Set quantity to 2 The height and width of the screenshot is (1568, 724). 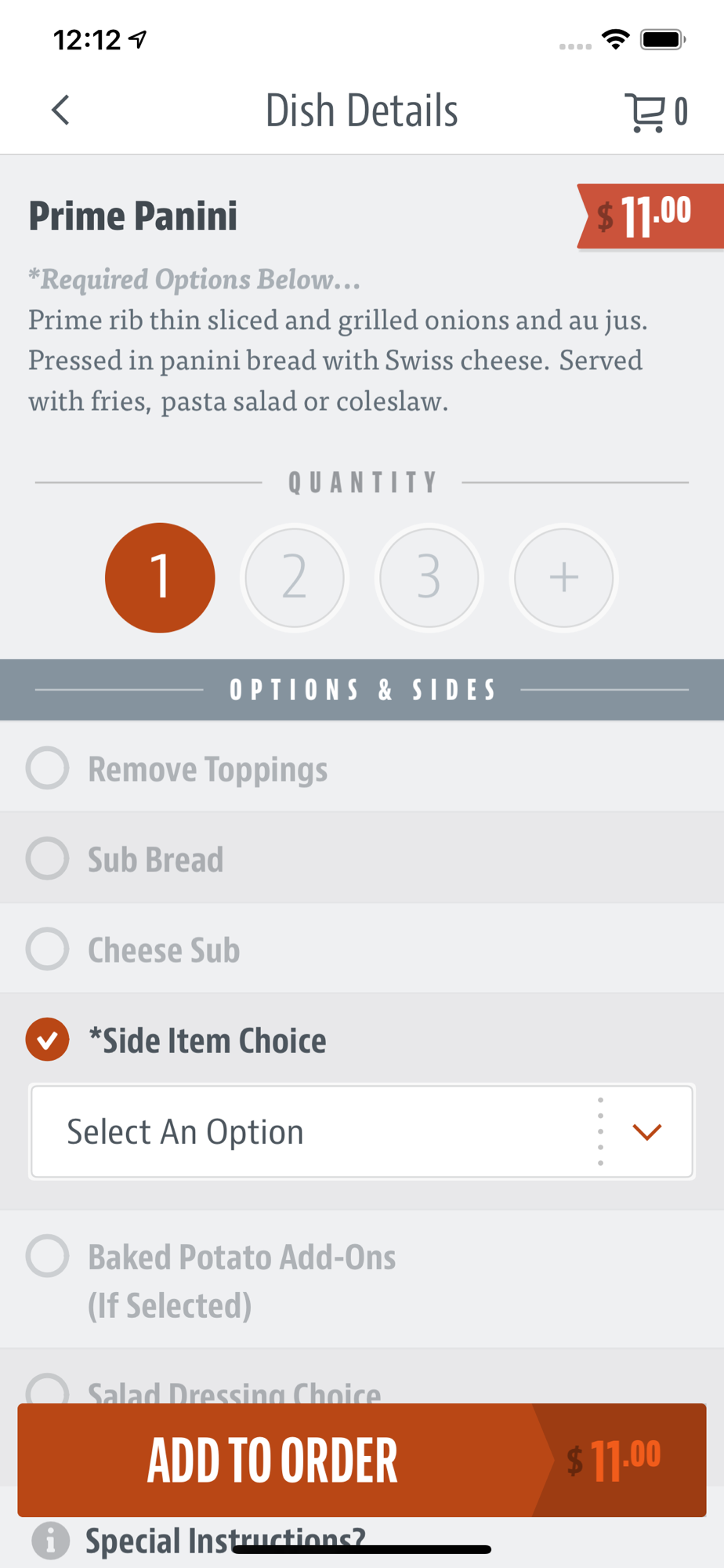(295, 578)
